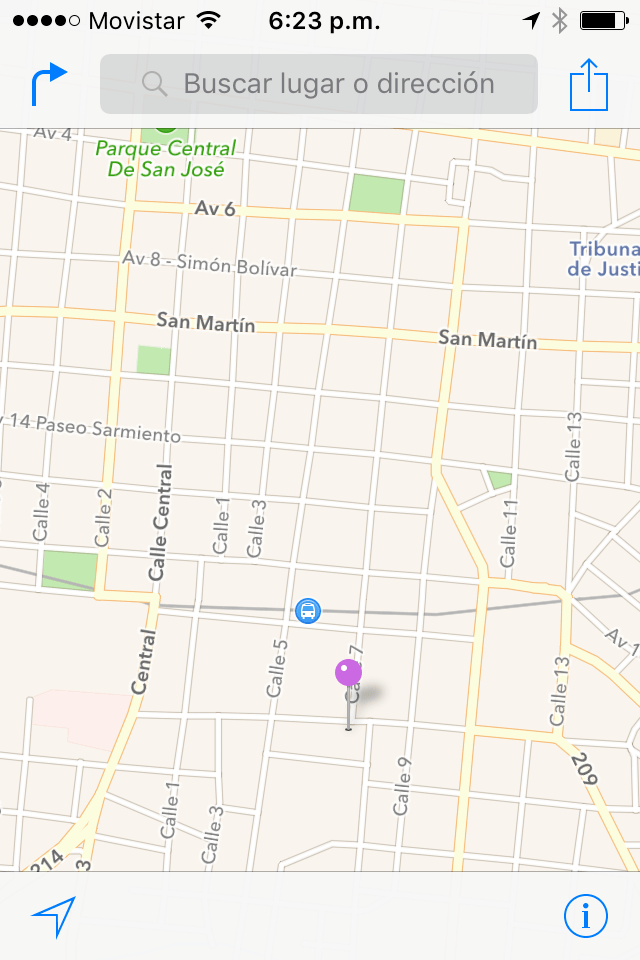The image size is (640, 960).
Task: Tap the blue bus station marker
Action: click(308, 610)
